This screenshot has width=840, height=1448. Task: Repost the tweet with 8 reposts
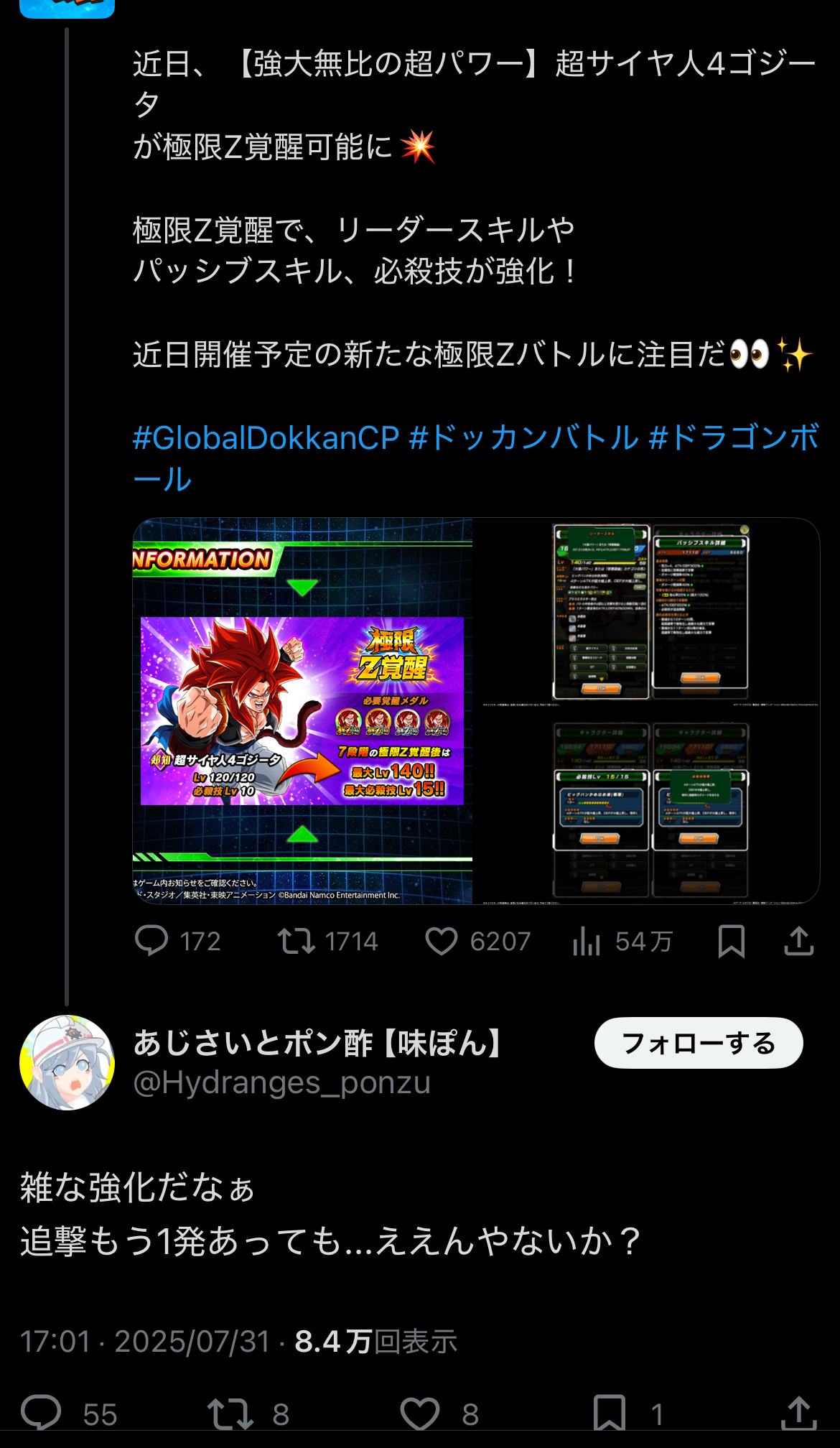248,1414
